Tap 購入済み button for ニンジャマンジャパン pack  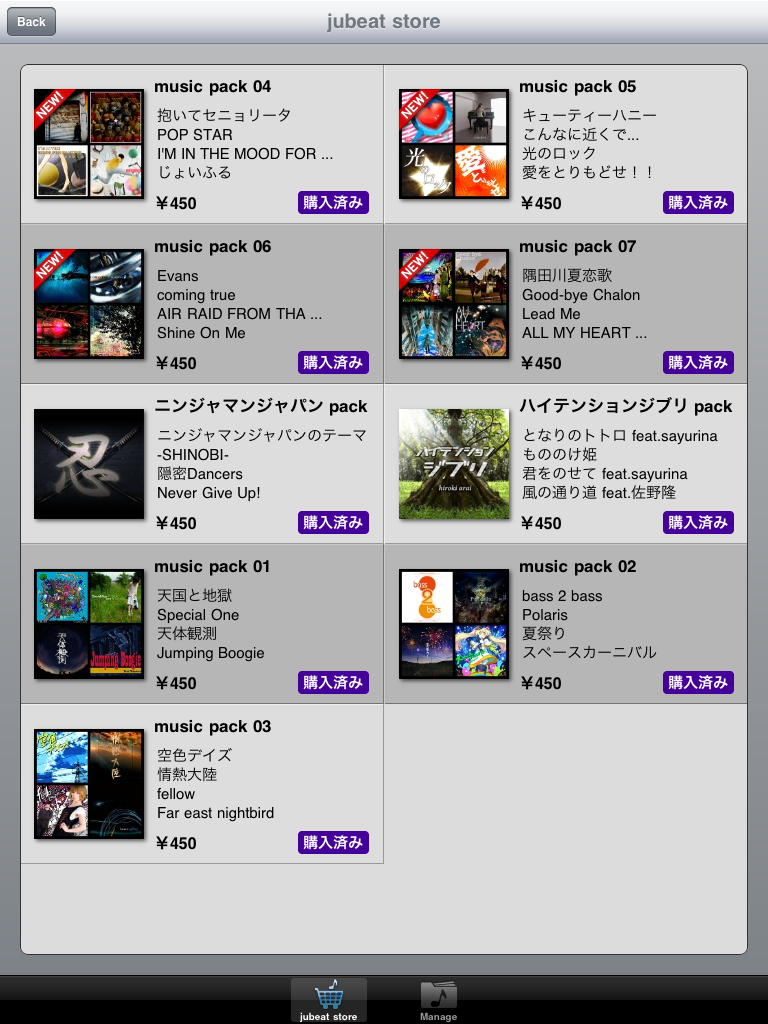point(333,523)
